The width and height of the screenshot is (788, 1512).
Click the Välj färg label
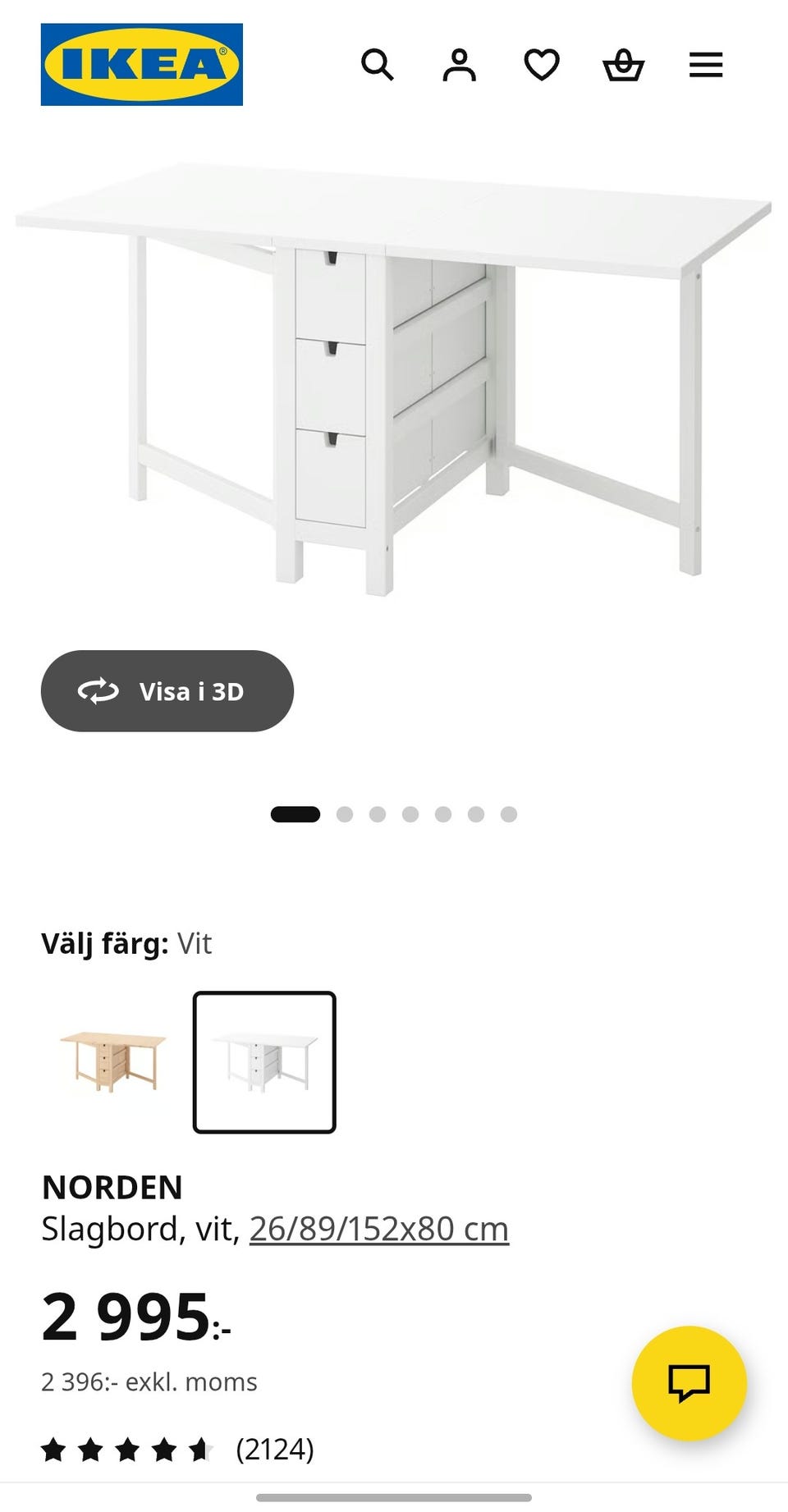coord(105,943)
